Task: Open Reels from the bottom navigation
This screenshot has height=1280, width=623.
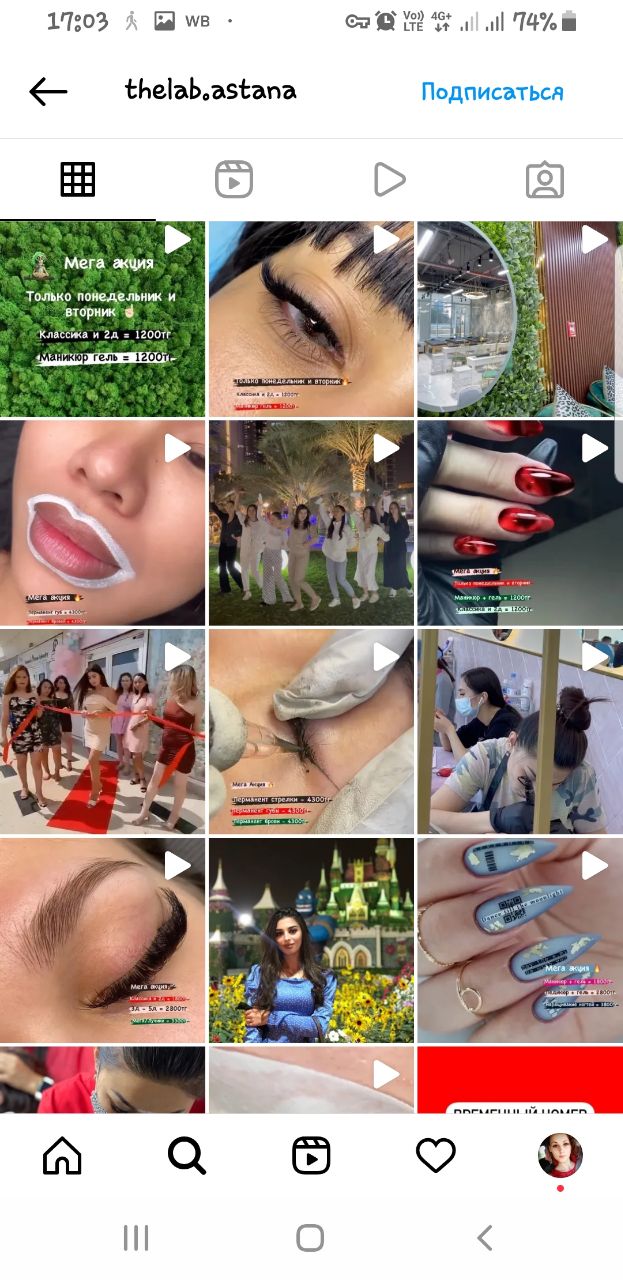Action: [x=311, y=1156]
